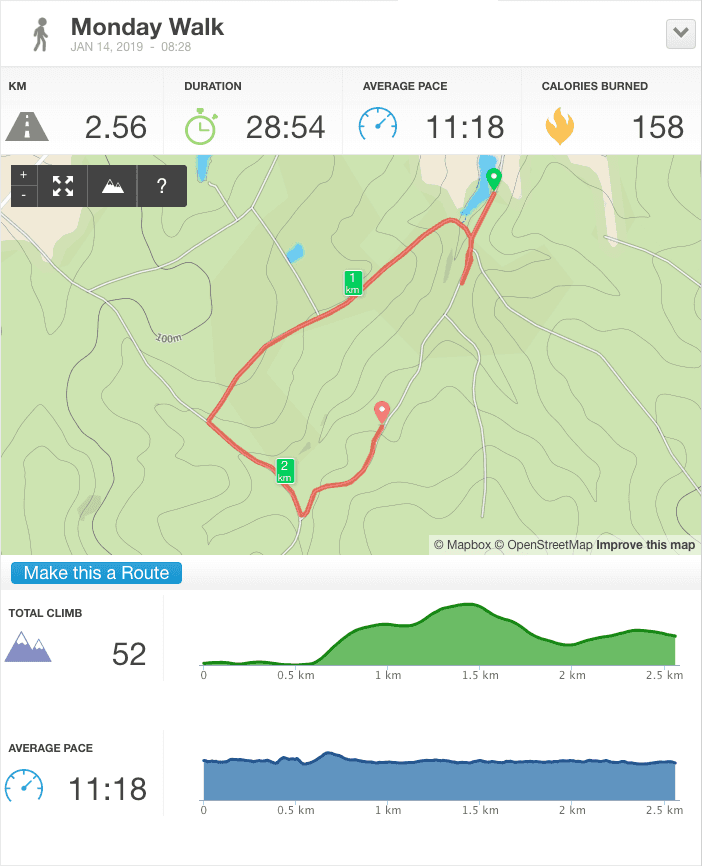Image resolution: width=702 pixels, height=866 pixels.
Task: Open the map help question mark
Action: point(161,186)
